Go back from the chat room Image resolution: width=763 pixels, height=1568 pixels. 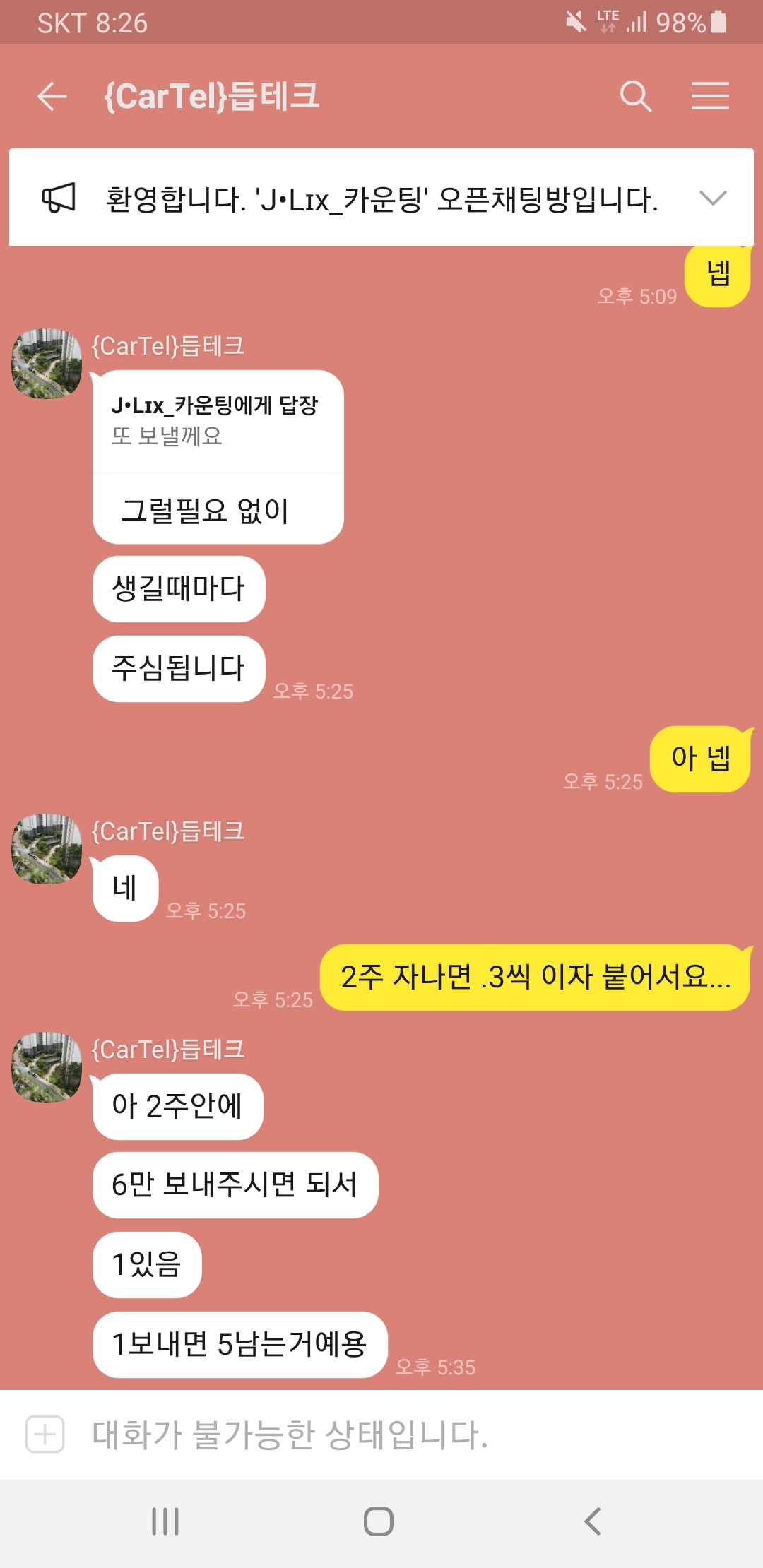pos(52,96)
